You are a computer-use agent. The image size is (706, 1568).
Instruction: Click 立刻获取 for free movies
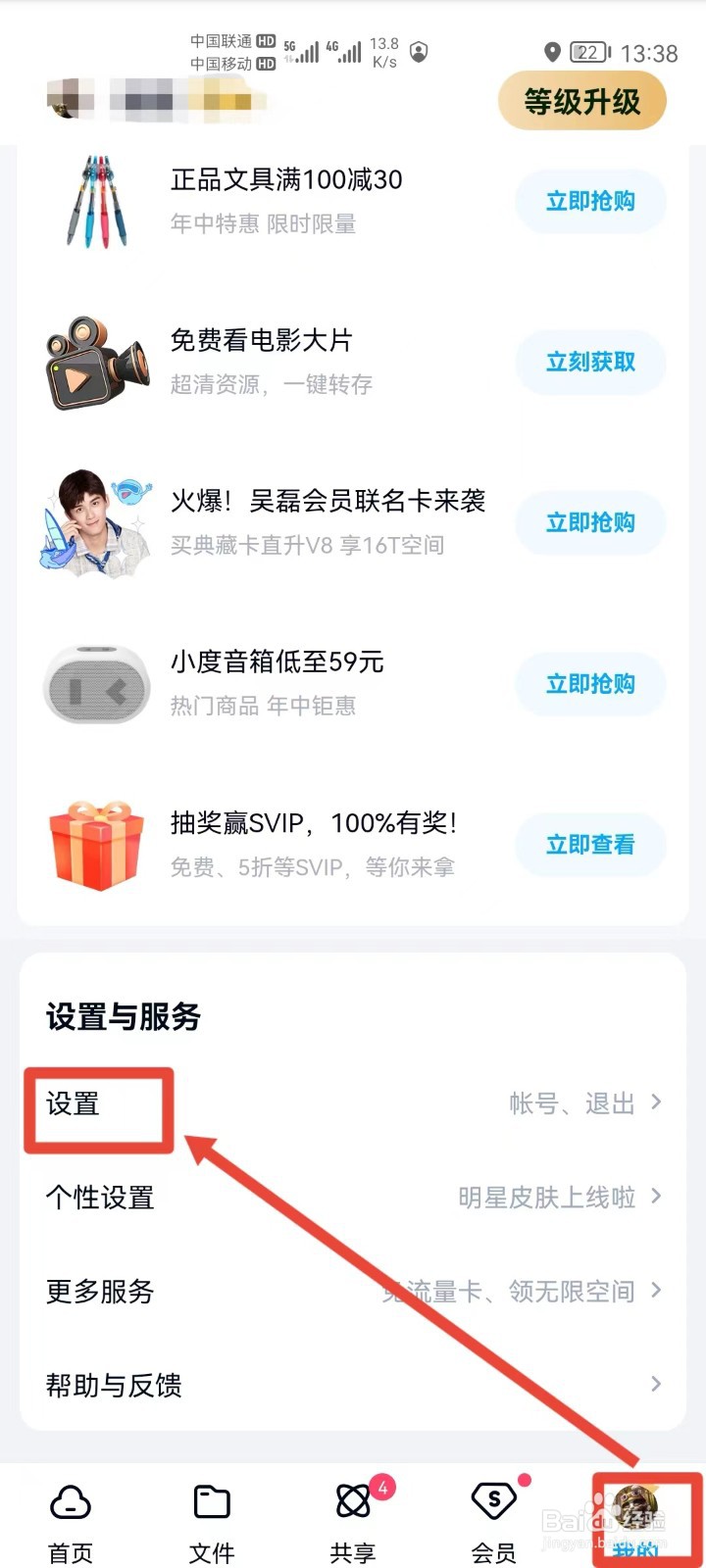(589, 363)
